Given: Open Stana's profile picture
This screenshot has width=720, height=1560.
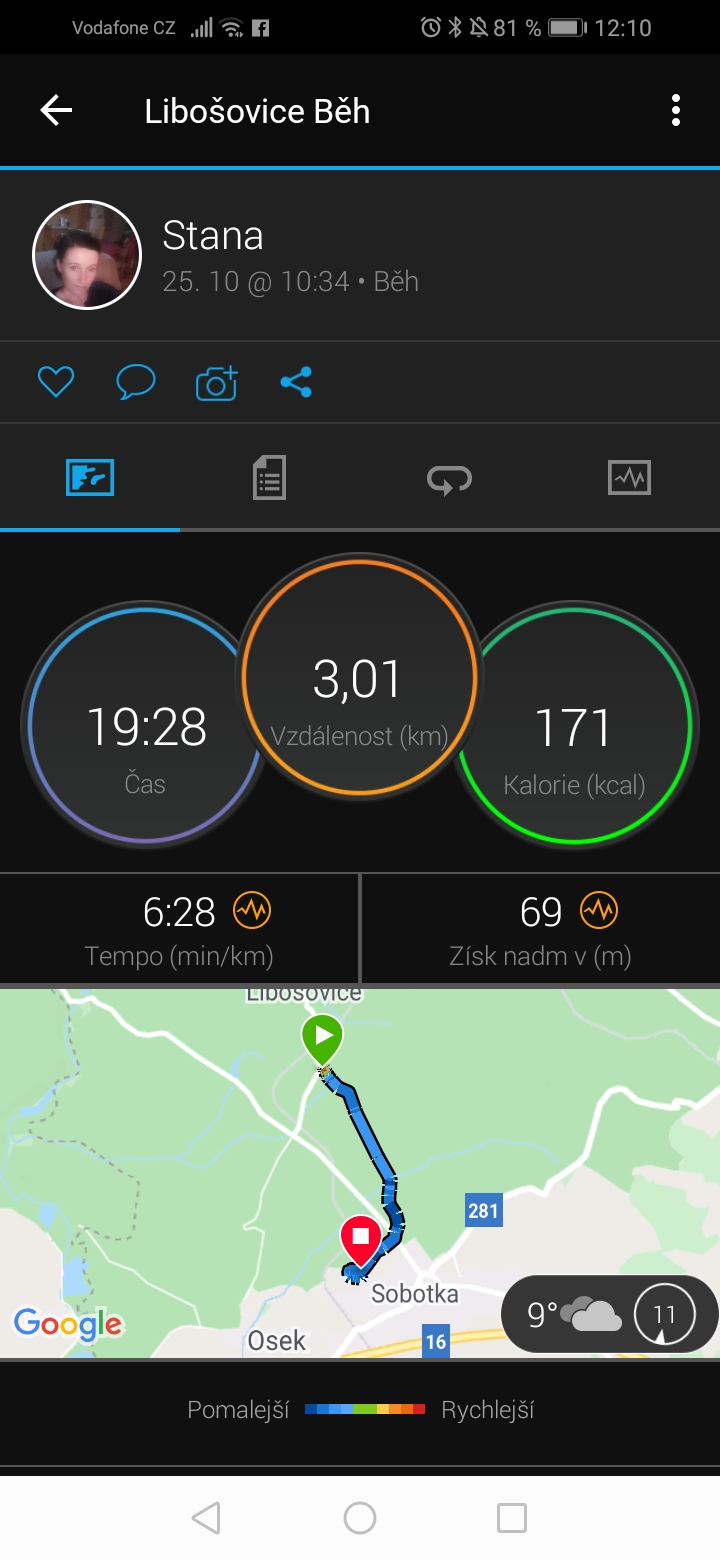Looking at the screenshot, I should tap(87, 255).
